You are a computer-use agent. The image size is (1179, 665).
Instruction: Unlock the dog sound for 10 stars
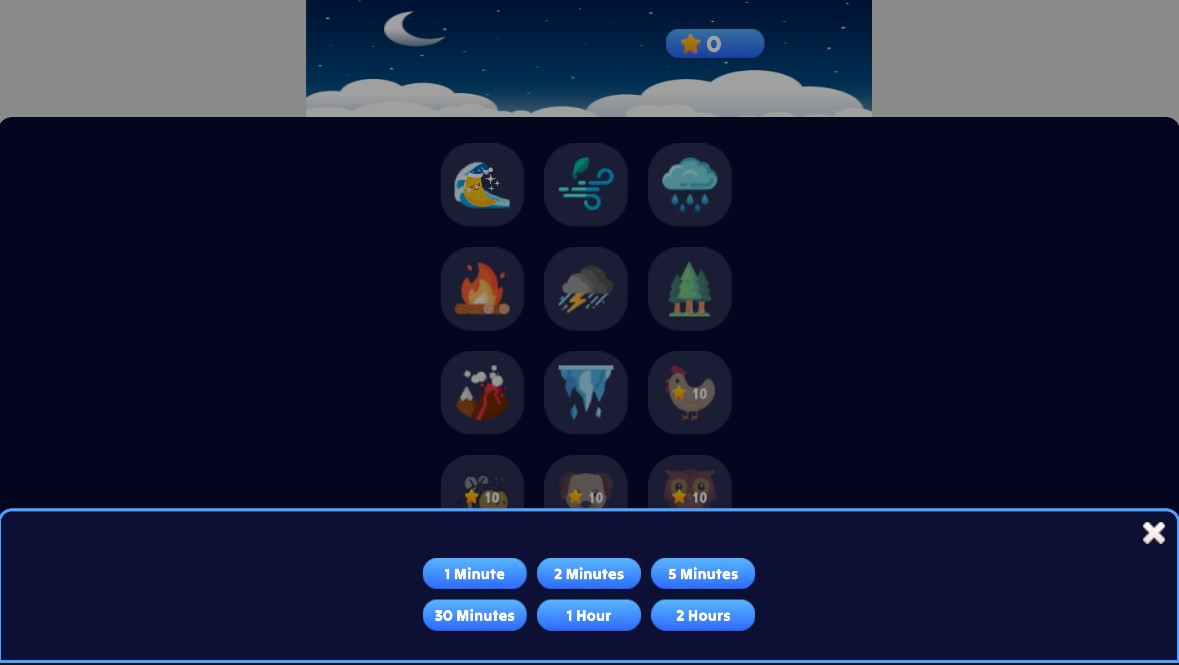coord(586,487)
